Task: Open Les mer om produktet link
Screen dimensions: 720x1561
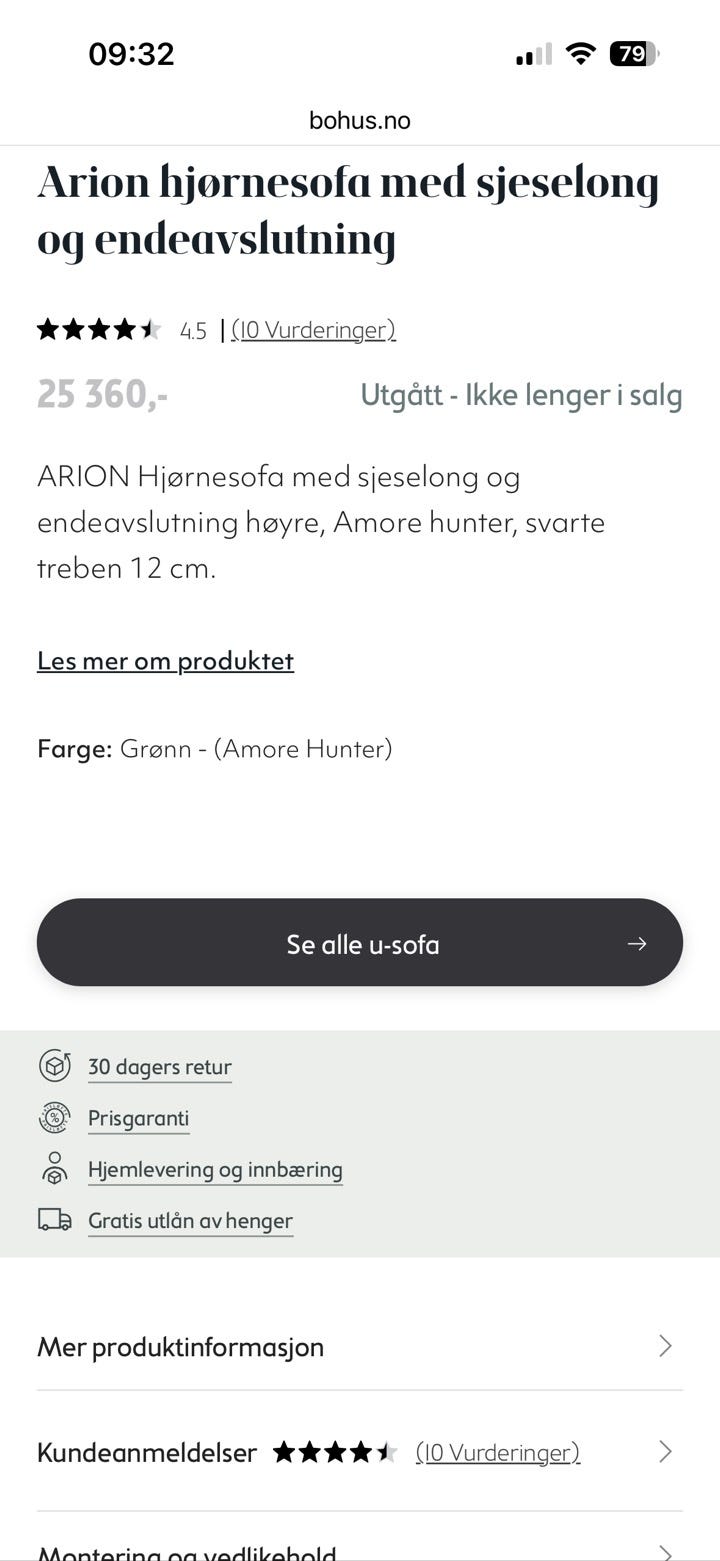Action: 165,661
